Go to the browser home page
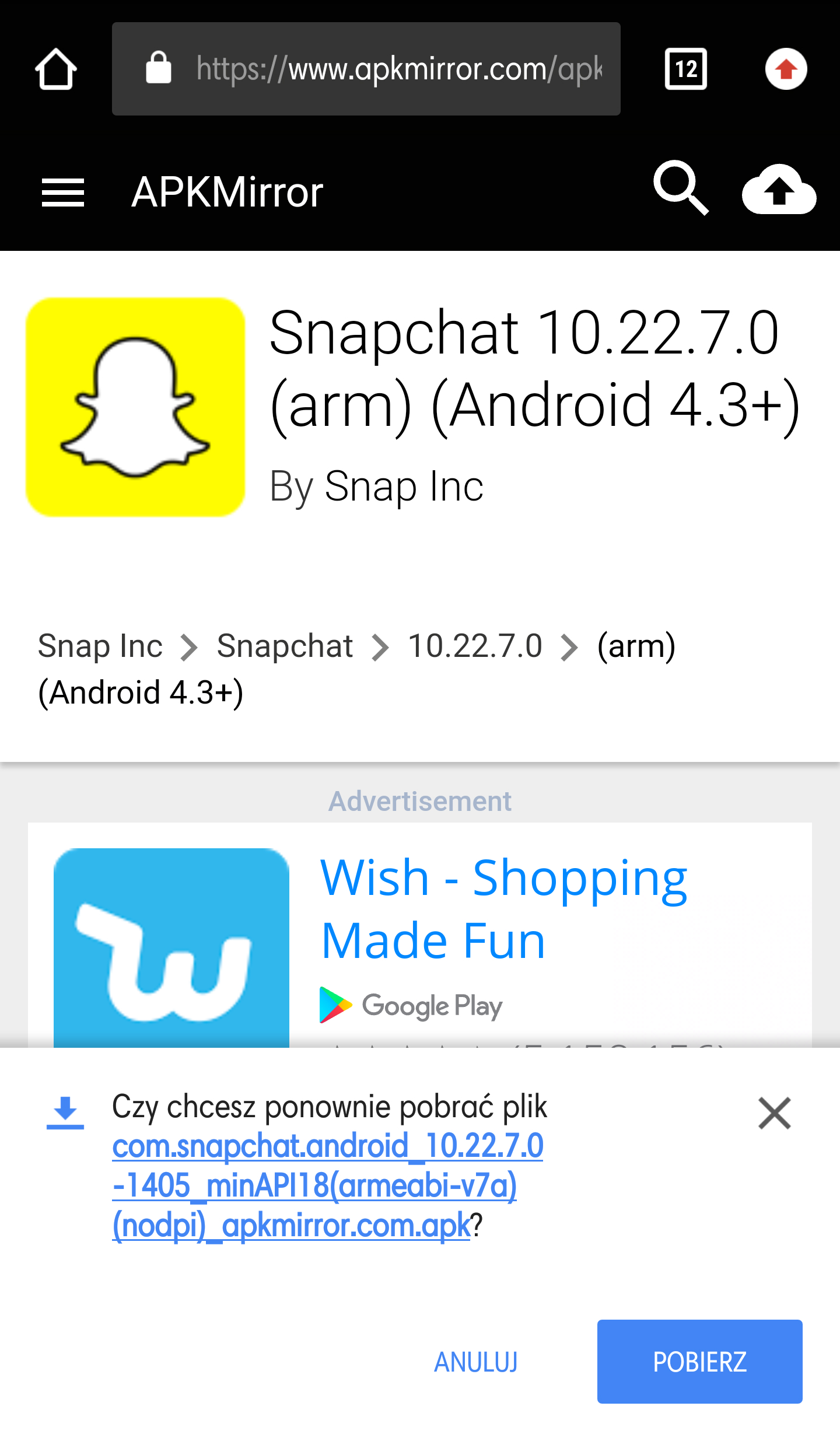840x1441 pixels. pyautogui.click(x=56, y=69)
